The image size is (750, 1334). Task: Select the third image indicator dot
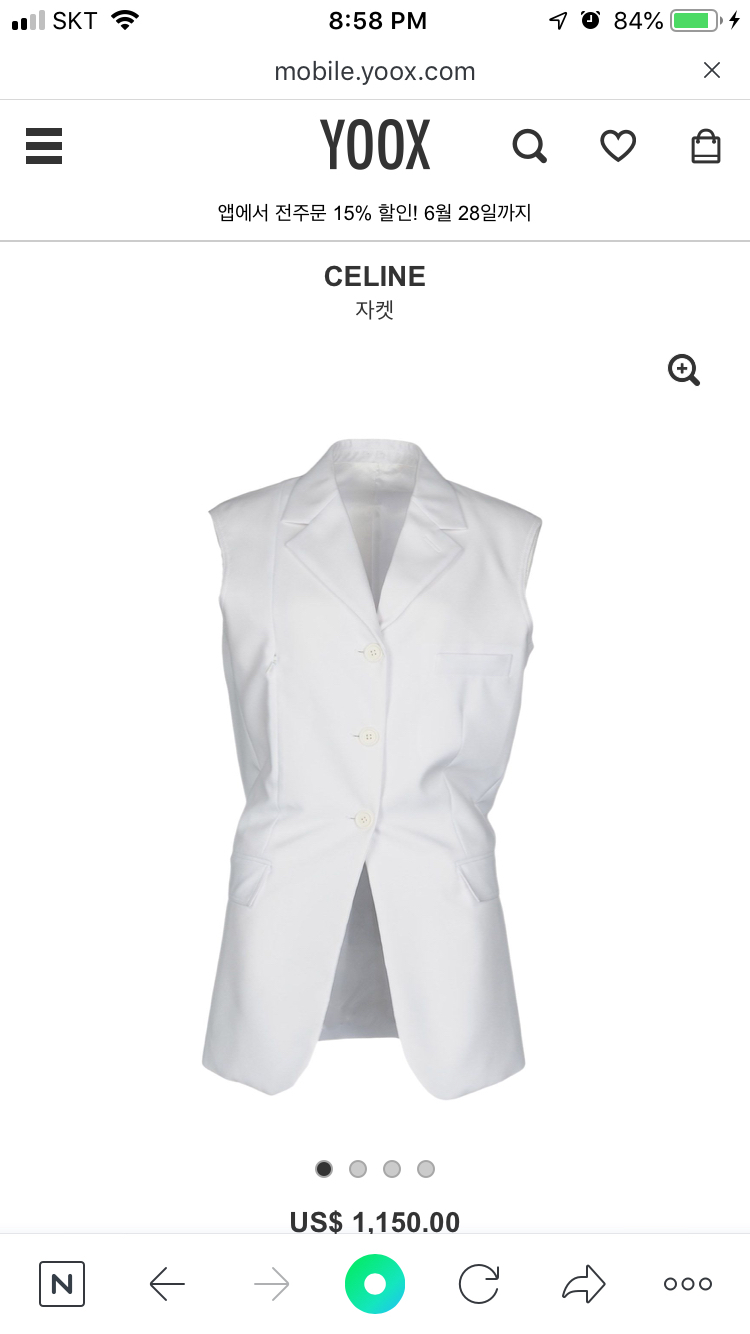392,1168
